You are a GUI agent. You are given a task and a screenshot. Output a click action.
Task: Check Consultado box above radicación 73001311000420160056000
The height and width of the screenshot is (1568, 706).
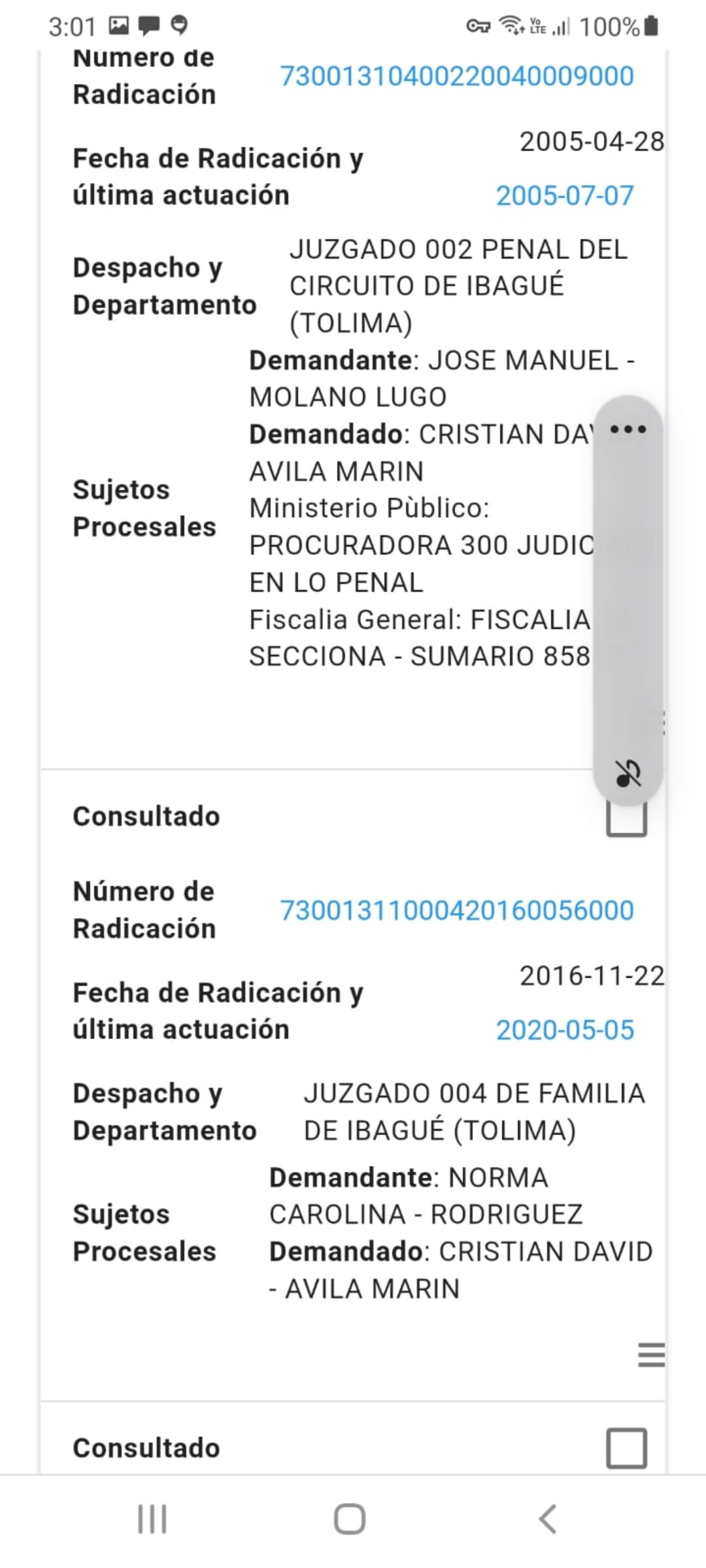(626, 821)
